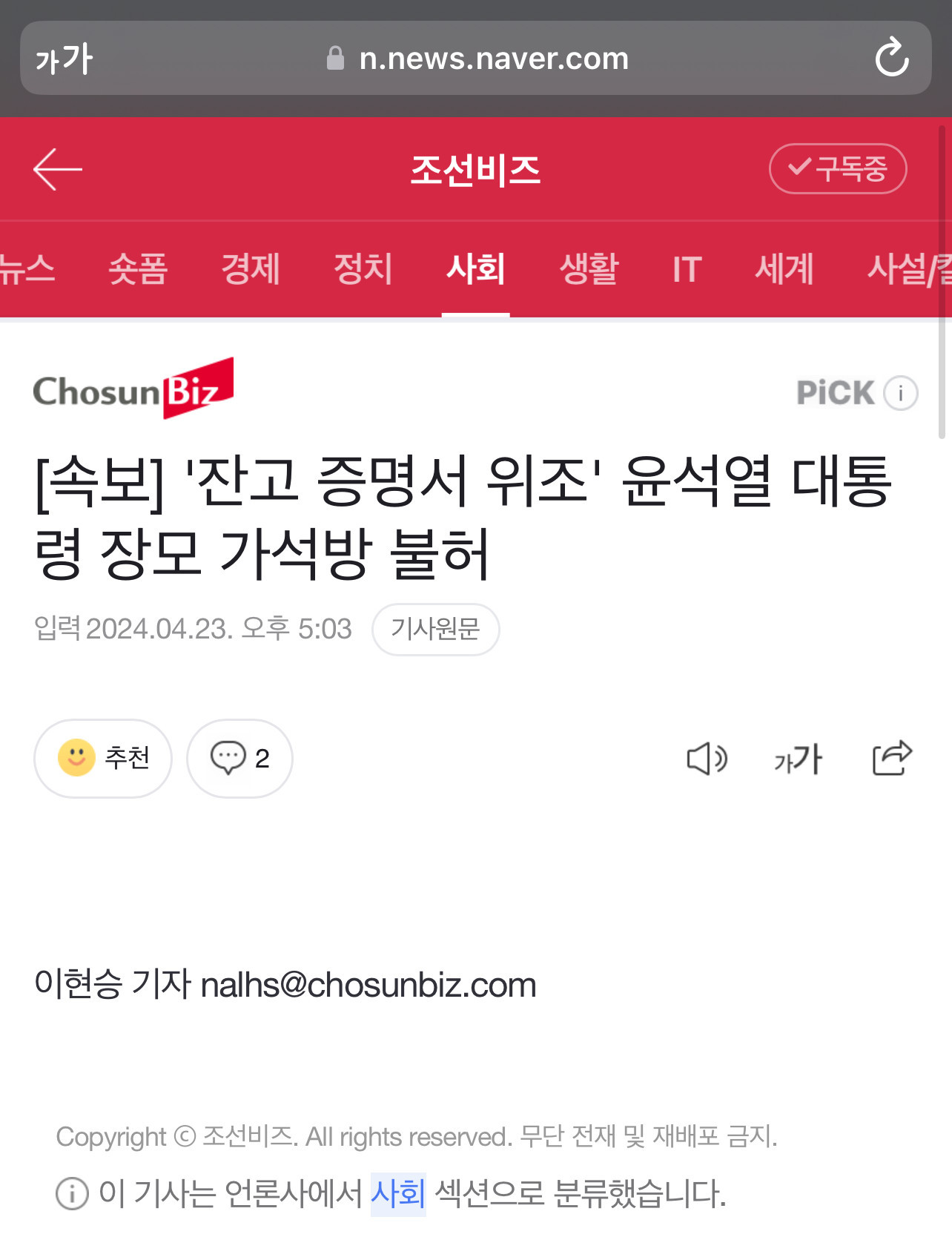Tap the n.news.naver.com address field
Image resolution: width=952 pixels, height=1237 pixels.
pos(493,59)
